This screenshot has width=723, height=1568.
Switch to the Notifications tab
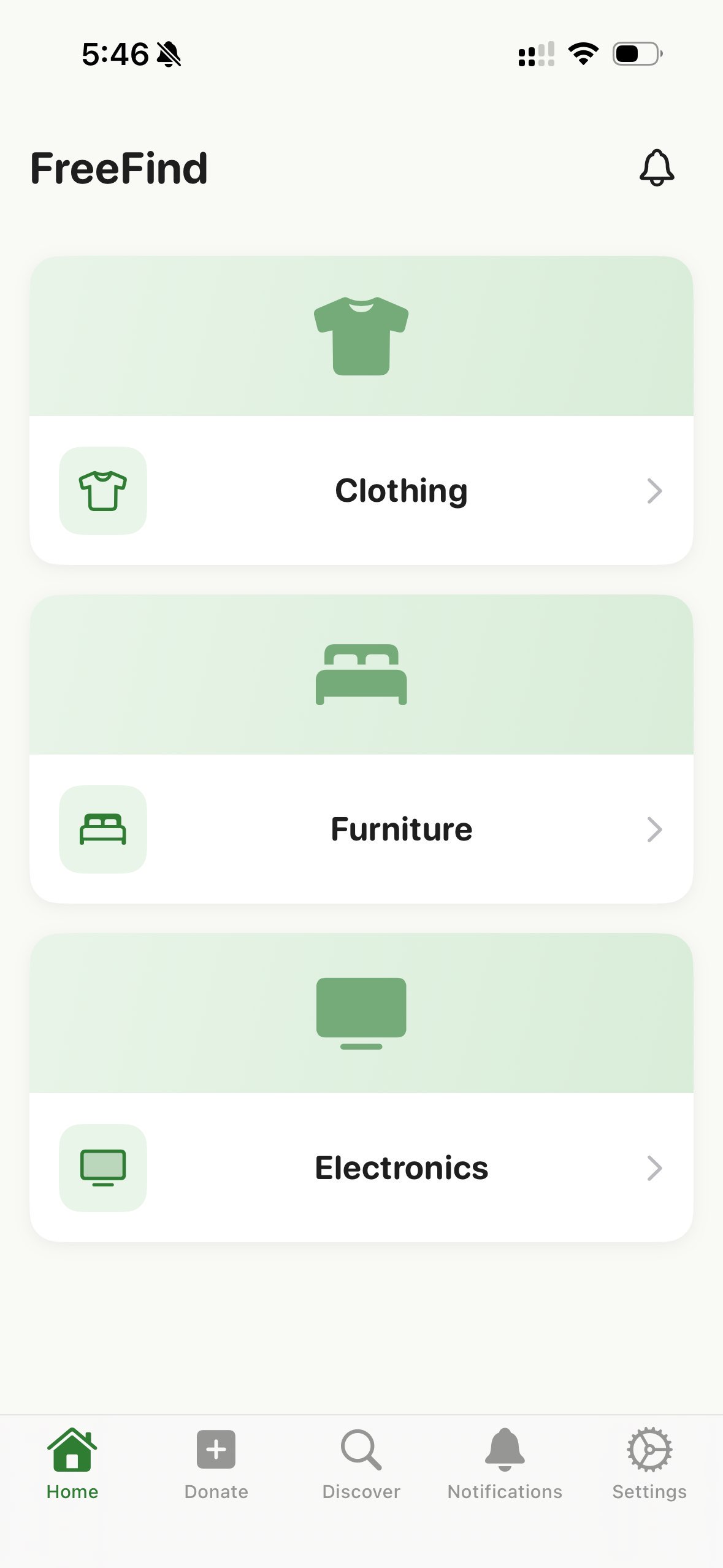505,1464
